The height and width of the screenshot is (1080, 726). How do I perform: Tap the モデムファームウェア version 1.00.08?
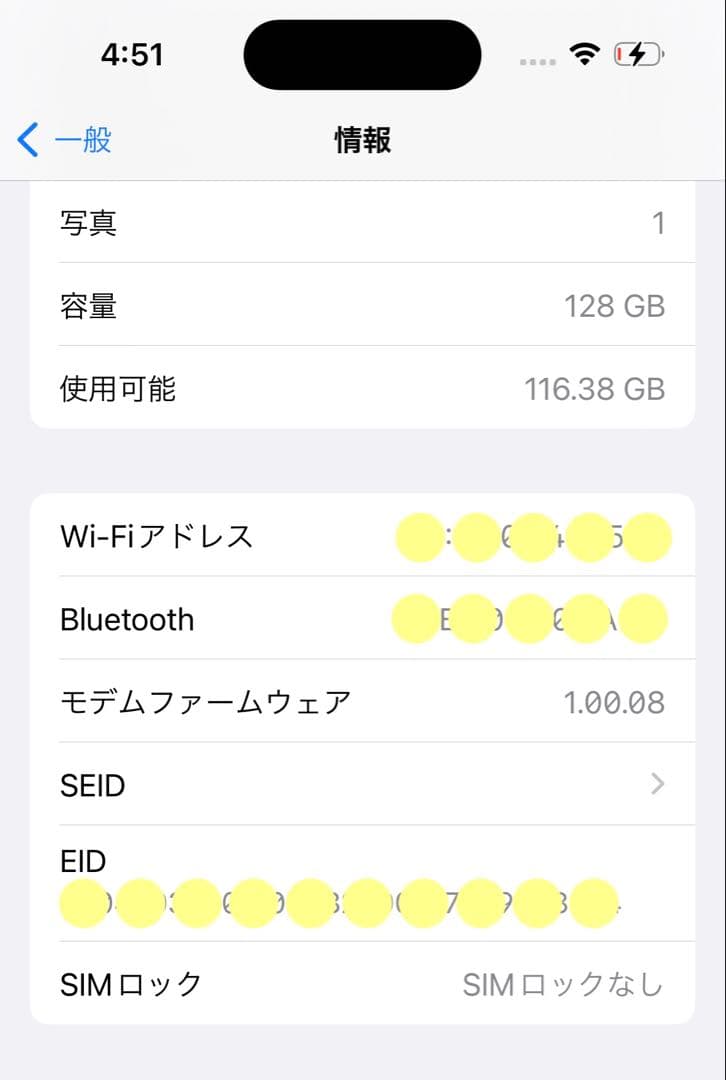[x=617, y=702]
